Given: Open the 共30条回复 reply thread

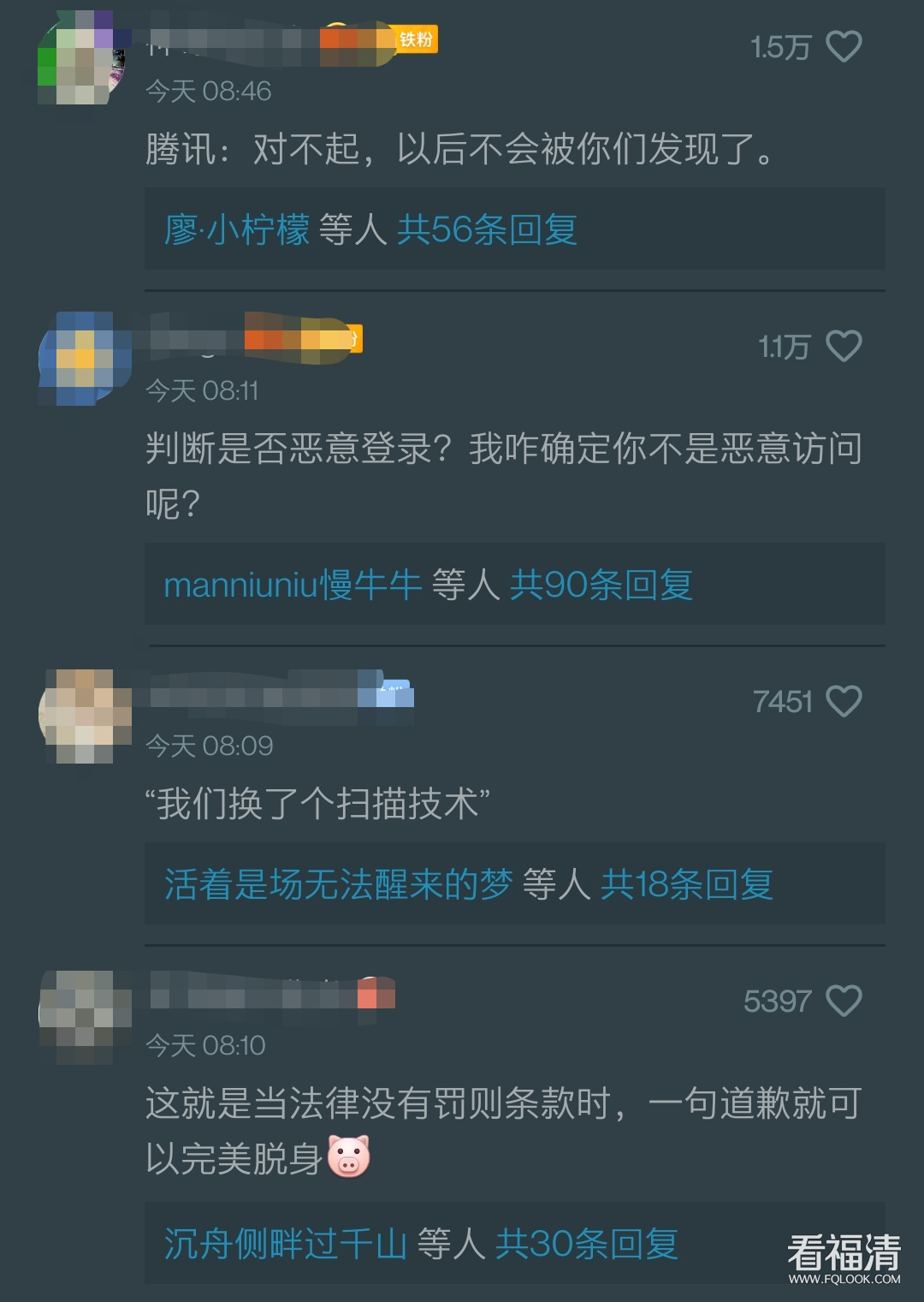Looking at the screenshot, I should 587,1243.
